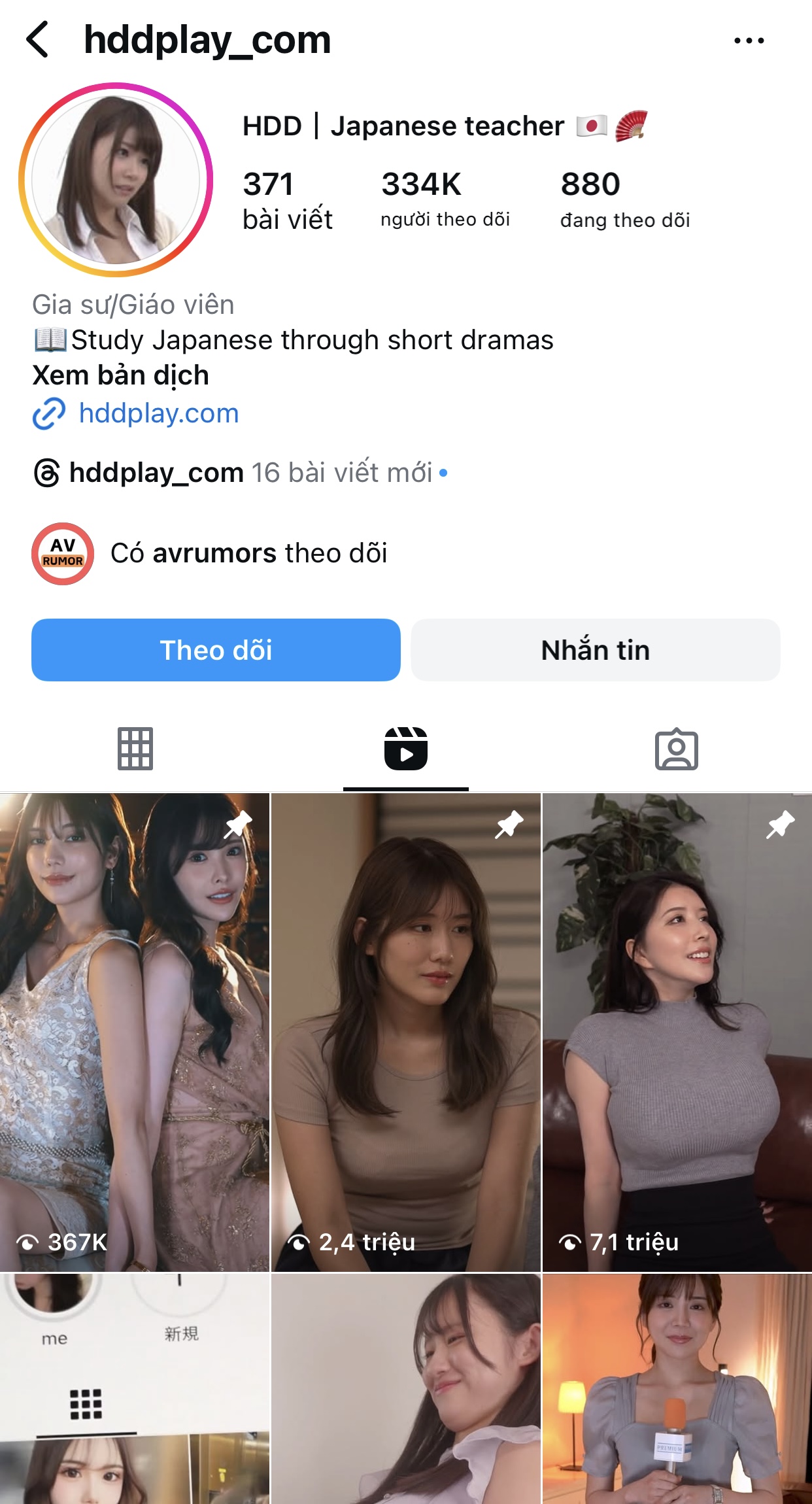See followers including avrumors
The height and width of the screenshot is (1504, 812).
point(248,553)
